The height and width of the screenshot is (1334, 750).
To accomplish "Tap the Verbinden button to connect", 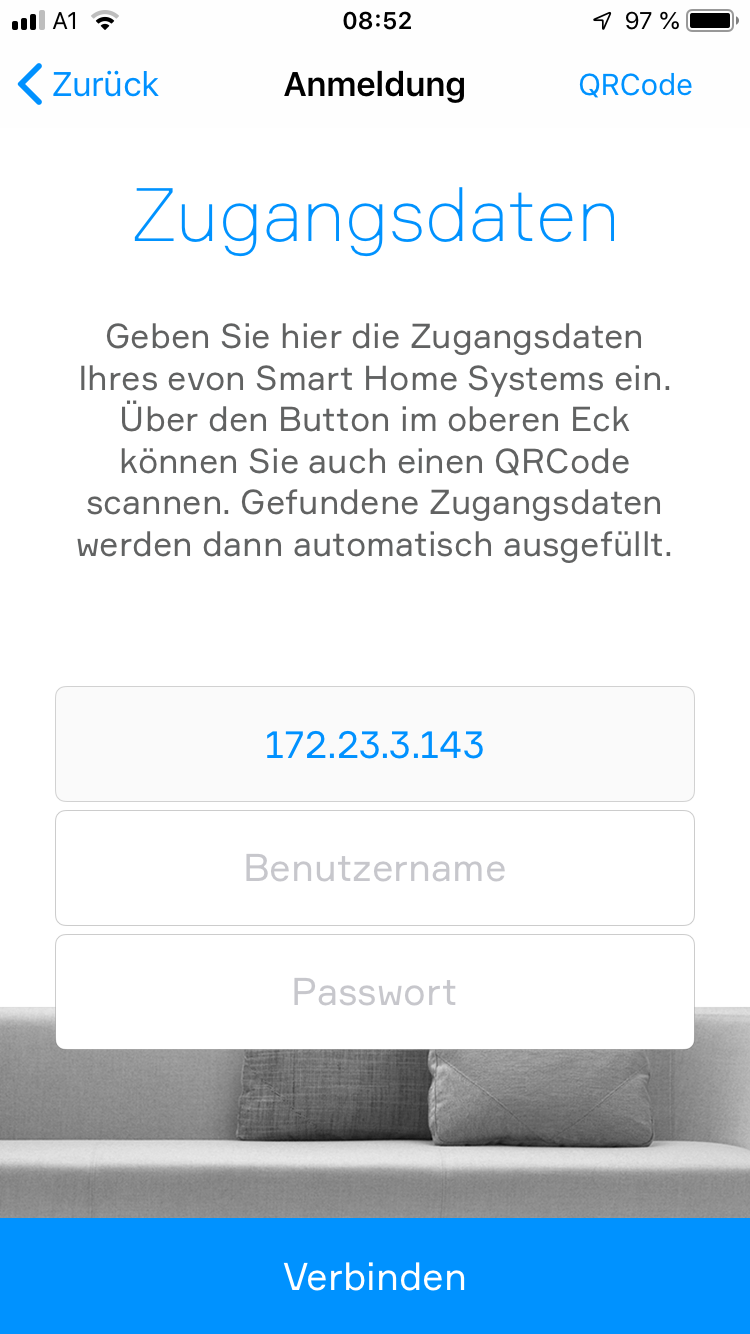I will (375, 1277).
